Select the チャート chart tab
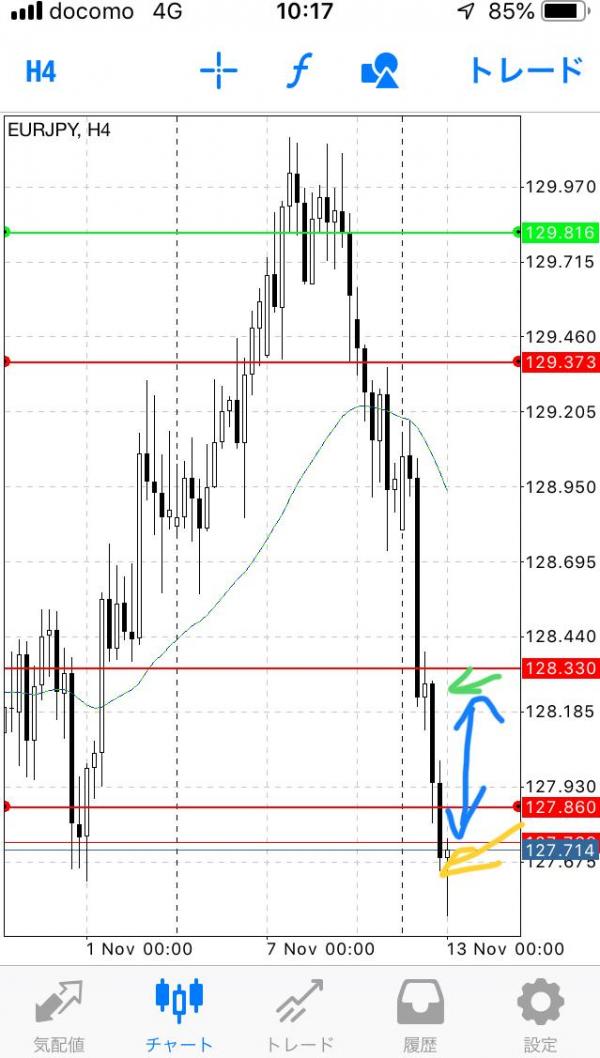The height and width of the screenshot is (1058, 600). pos(179,1014)
